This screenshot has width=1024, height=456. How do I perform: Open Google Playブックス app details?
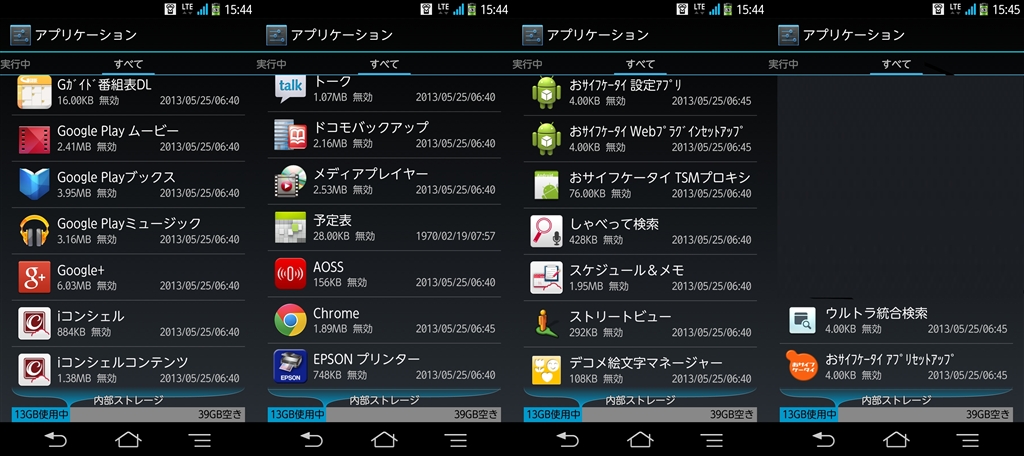(128, 185)
